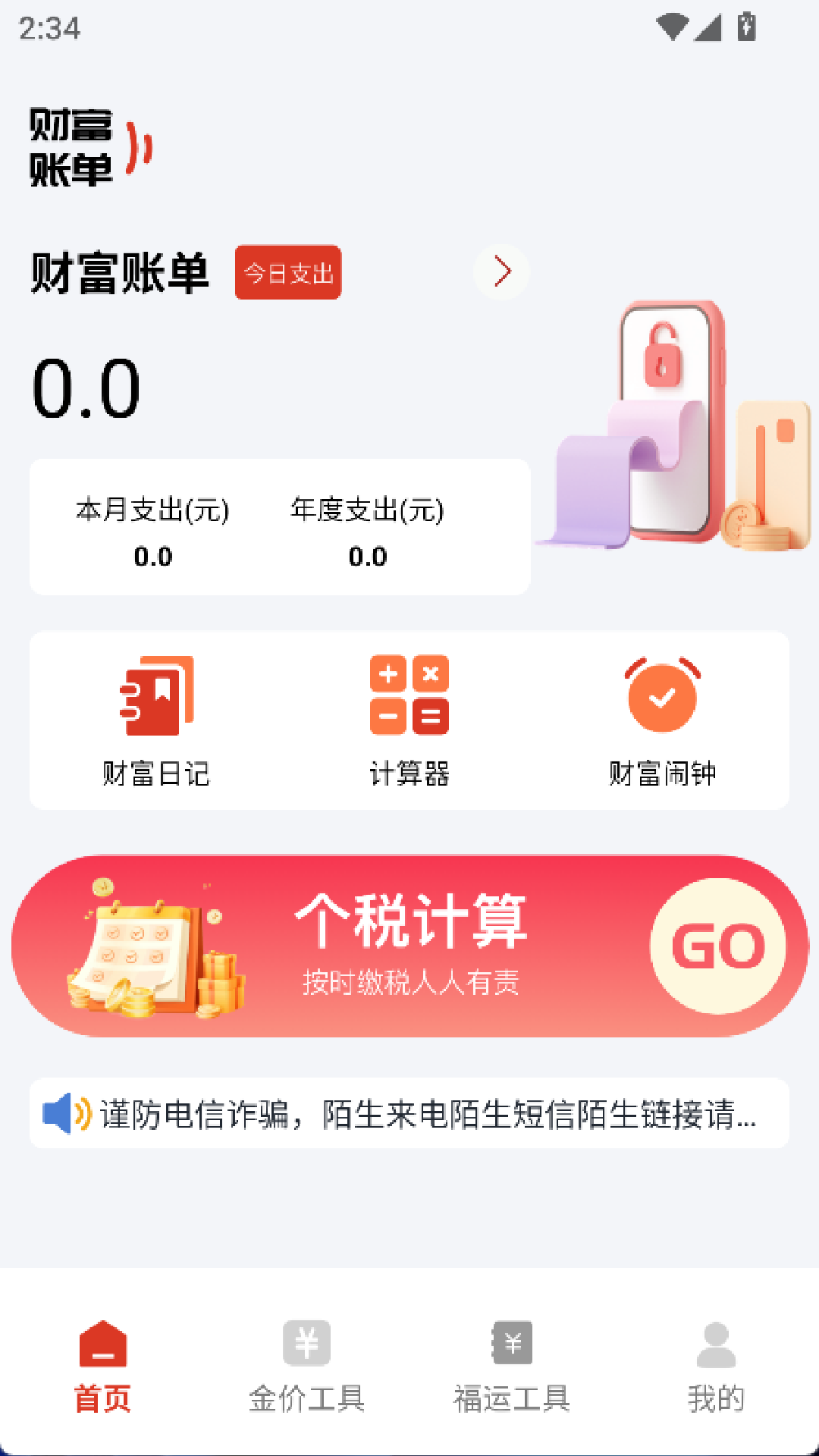
Task: Expand the bill details with the right arrow
Action: (x=500, y=271)
